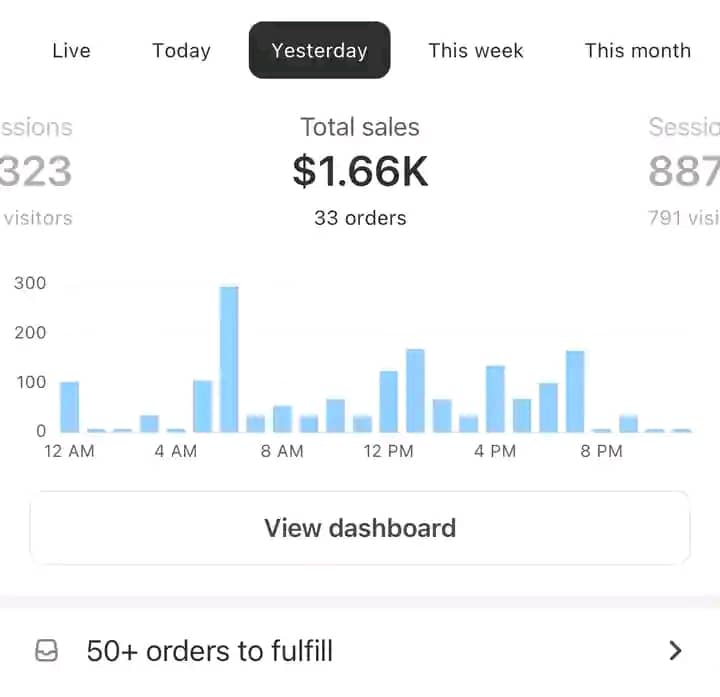The image size is (720, 697).
Task: Switch to the Live tab
Action: coord(71,51)
